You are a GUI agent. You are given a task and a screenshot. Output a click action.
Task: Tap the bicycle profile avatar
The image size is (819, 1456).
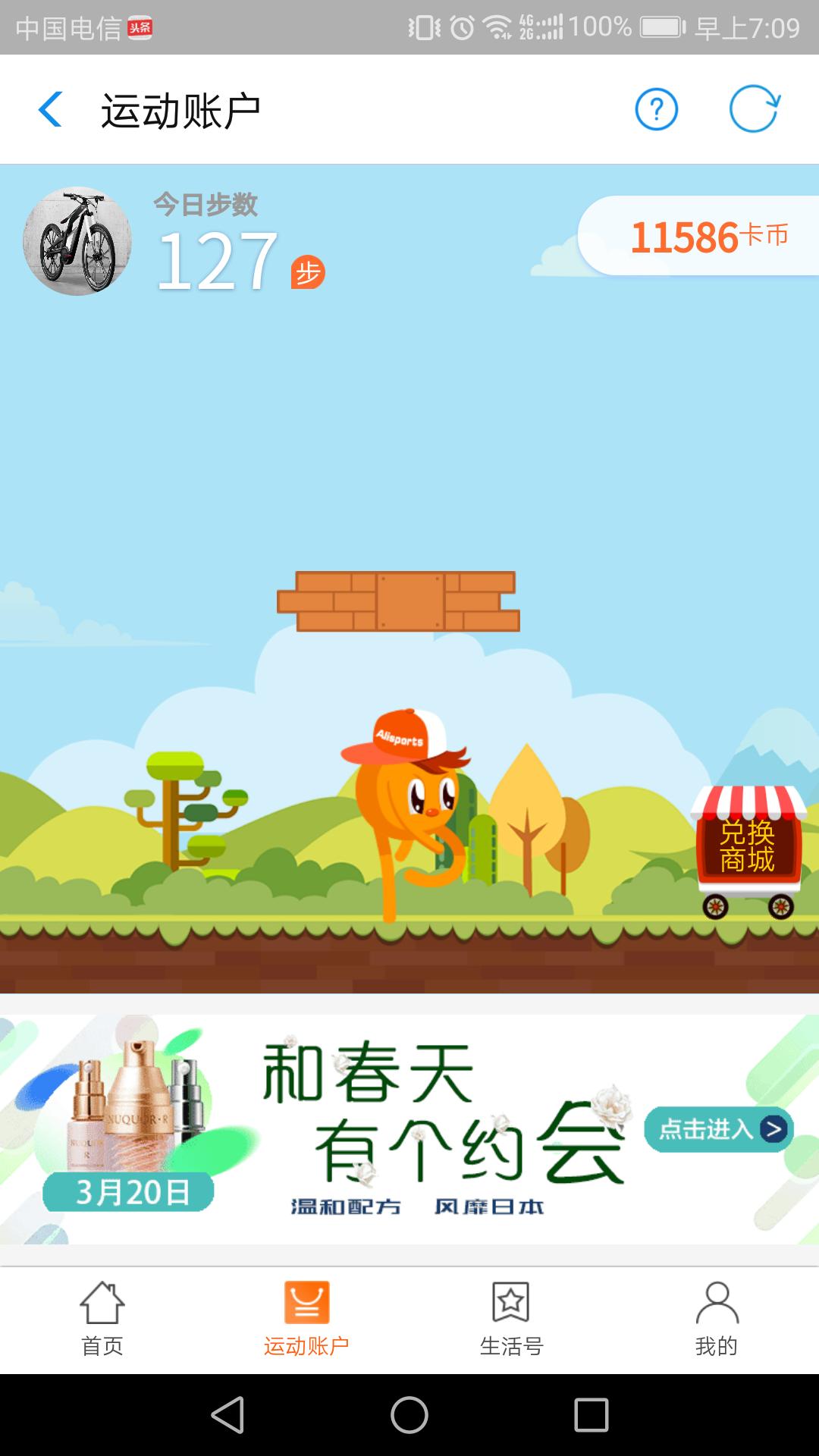pos(77,241)
